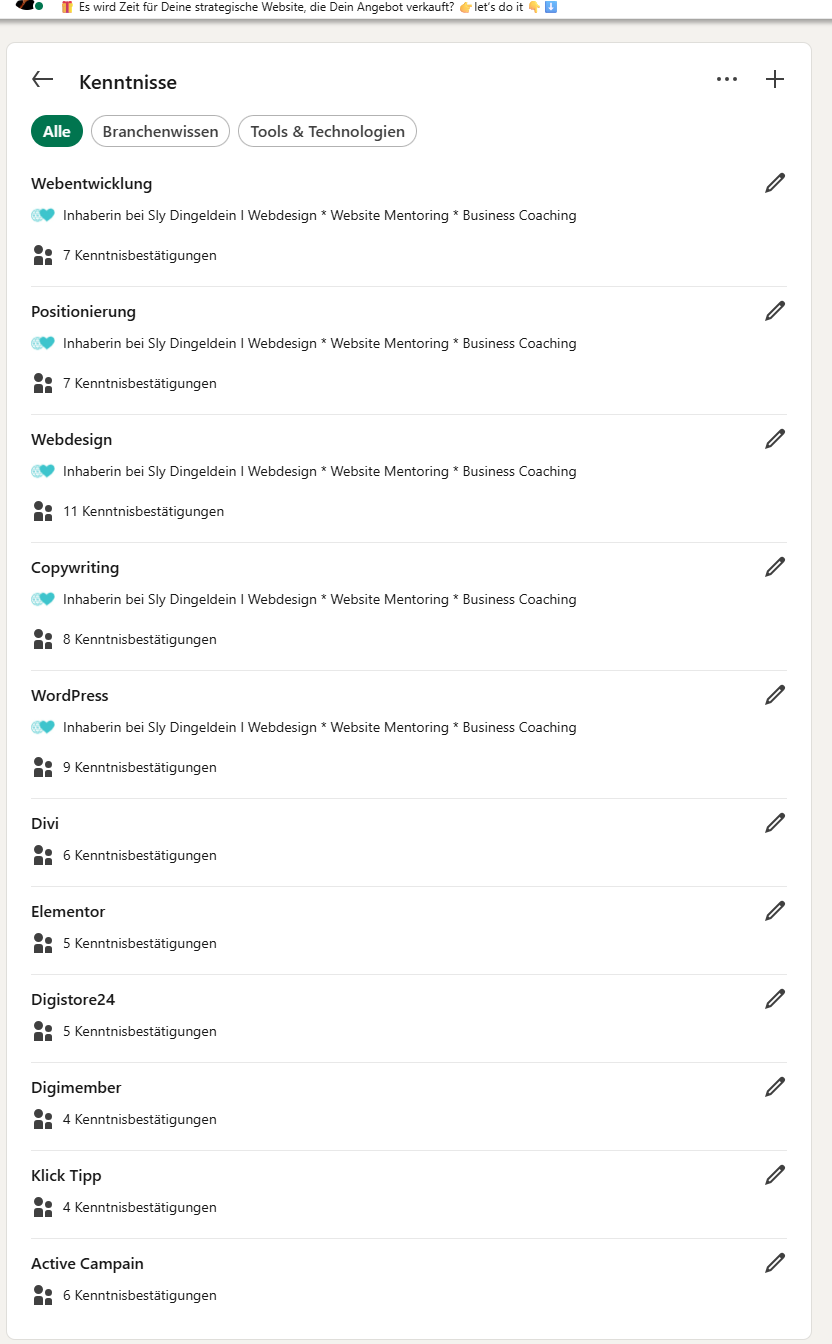
Task: Open the three-dot overflow menu
Action: [727, 80]
